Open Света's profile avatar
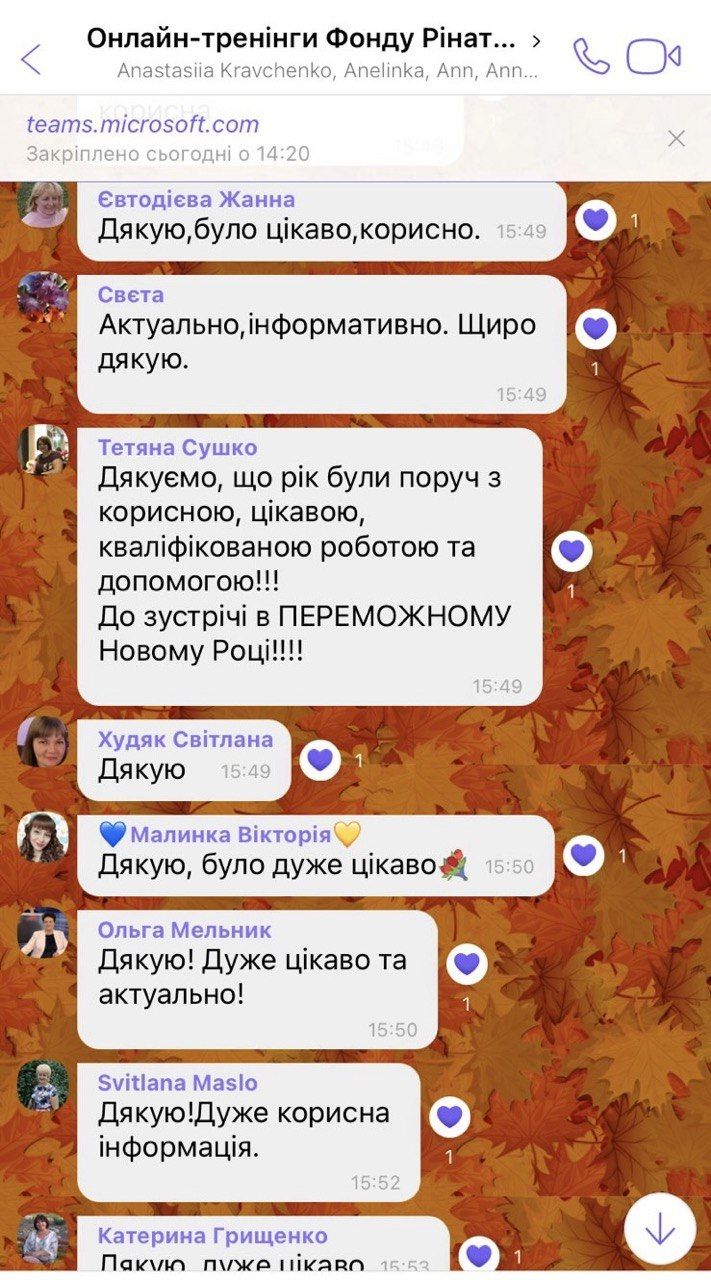711x1280 pixels. pos(43,297)
